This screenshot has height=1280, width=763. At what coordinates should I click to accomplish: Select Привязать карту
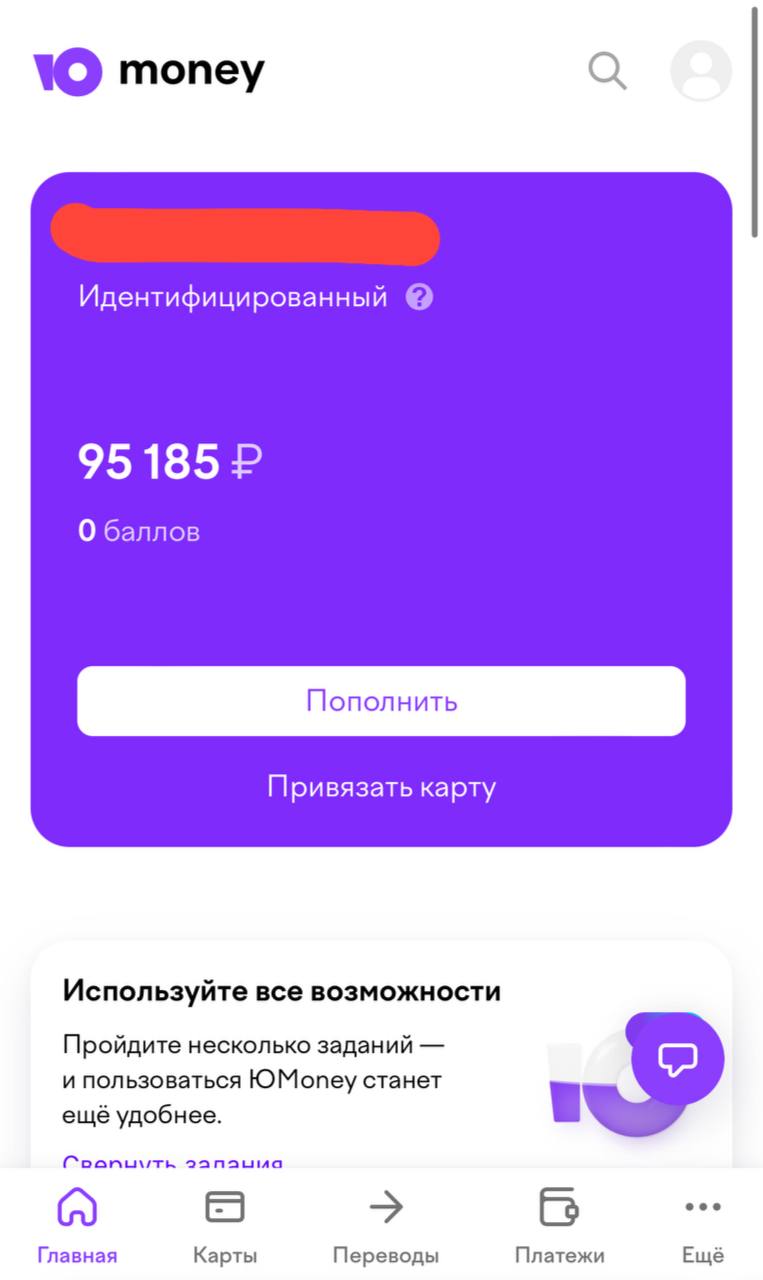coord(381,787)
